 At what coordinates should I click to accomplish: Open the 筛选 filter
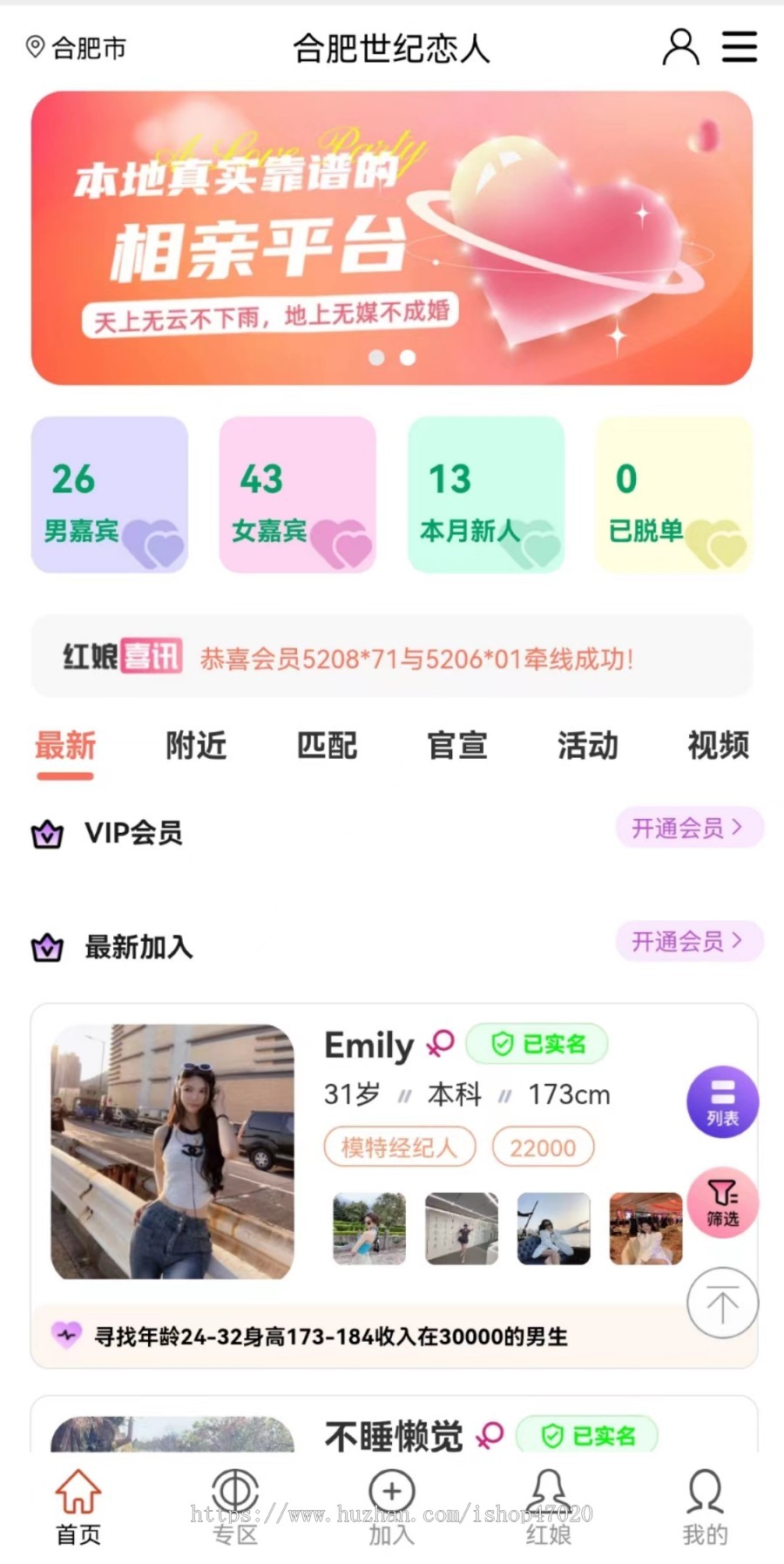[722, 1202]
